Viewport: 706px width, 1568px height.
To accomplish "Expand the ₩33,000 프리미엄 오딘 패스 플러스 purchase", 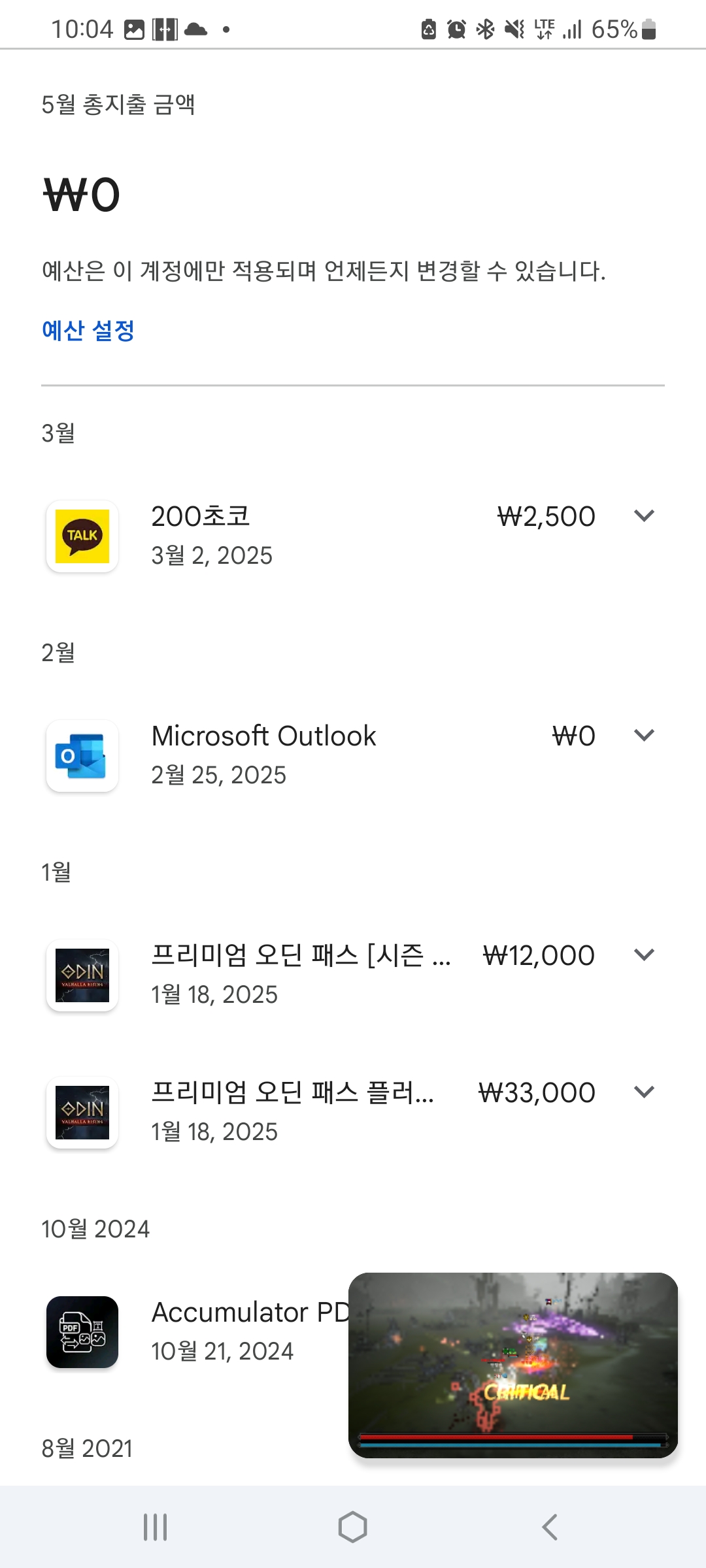I will coord(644,1092).
